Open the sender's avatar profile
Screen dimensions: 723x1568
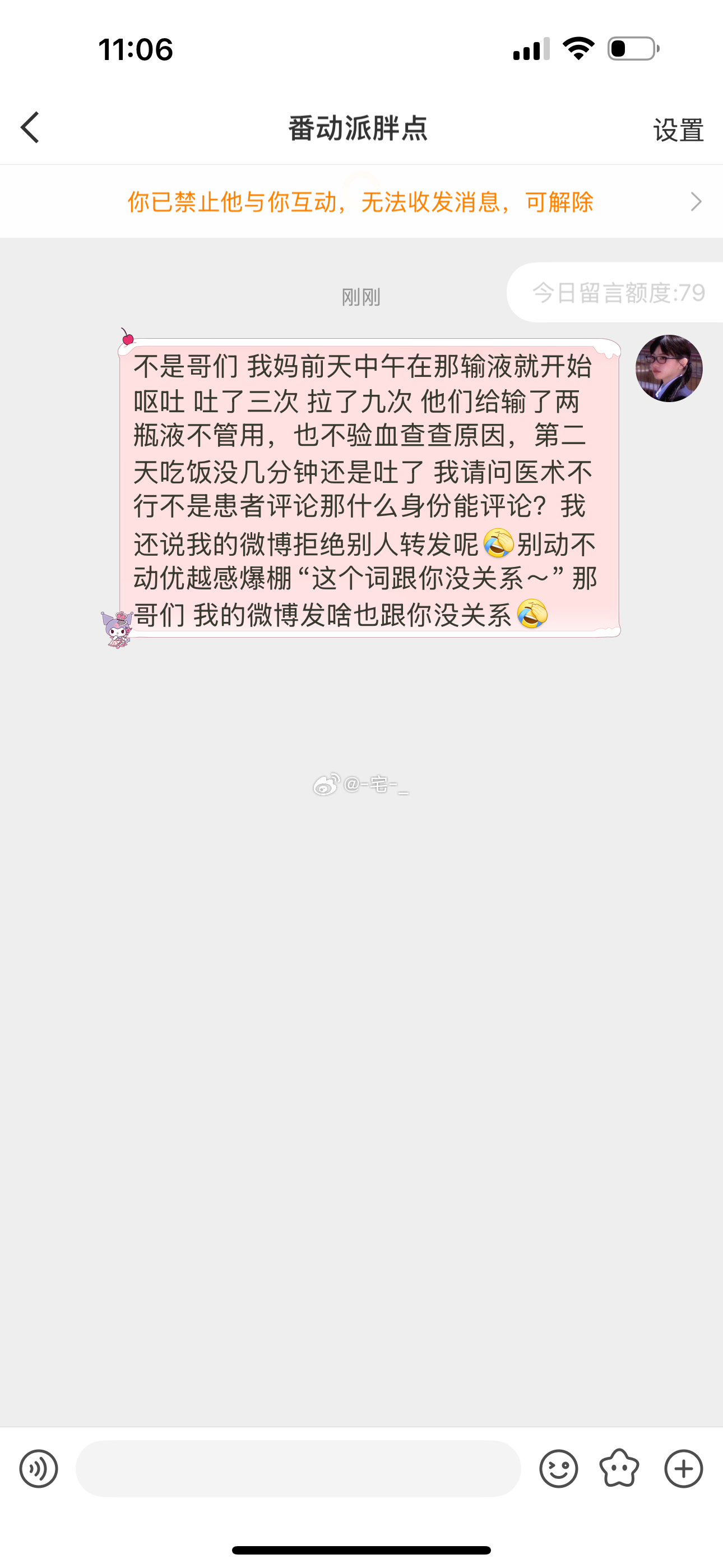point(669,368)
